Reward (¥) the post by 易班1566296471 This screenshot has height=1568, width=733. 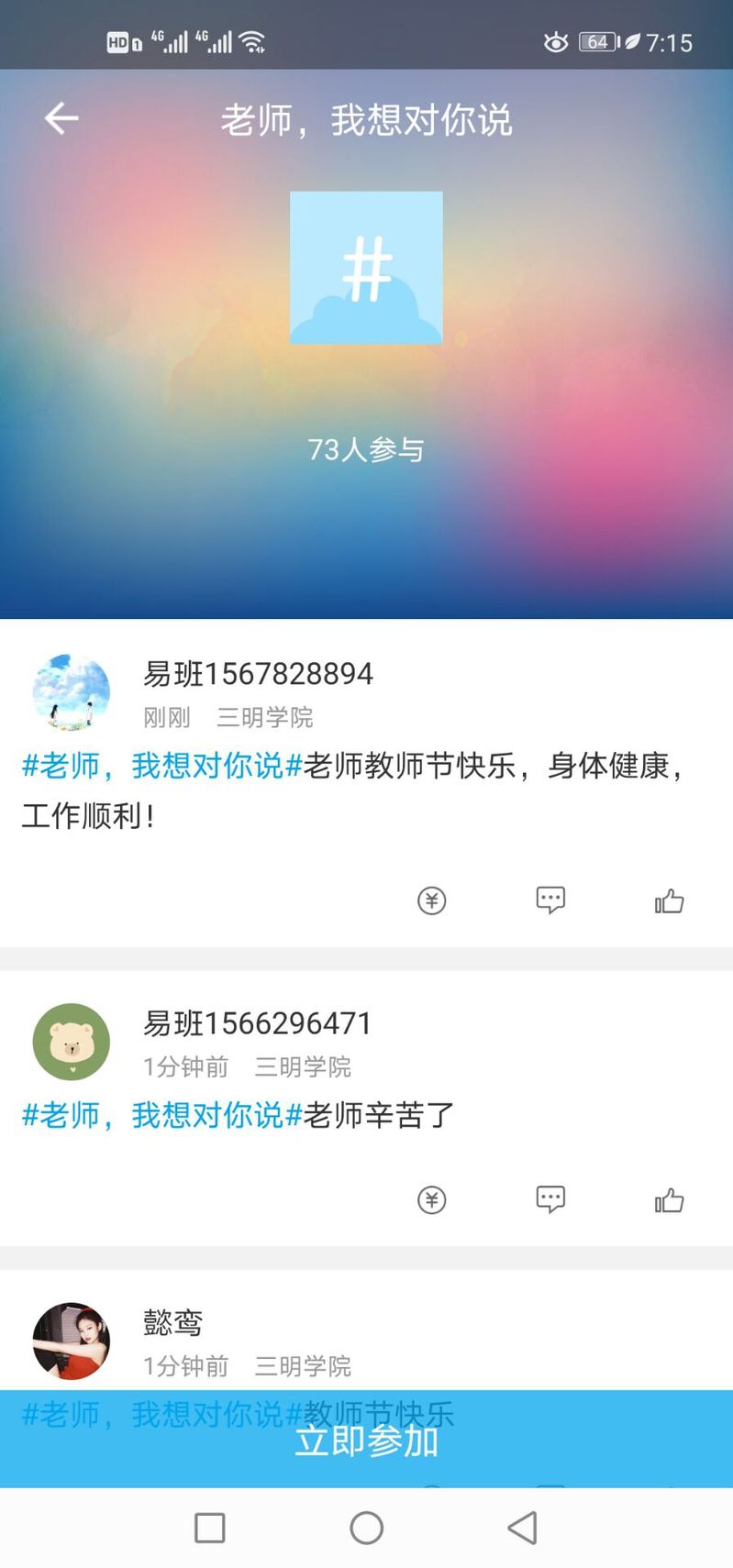coord(431,1199)
